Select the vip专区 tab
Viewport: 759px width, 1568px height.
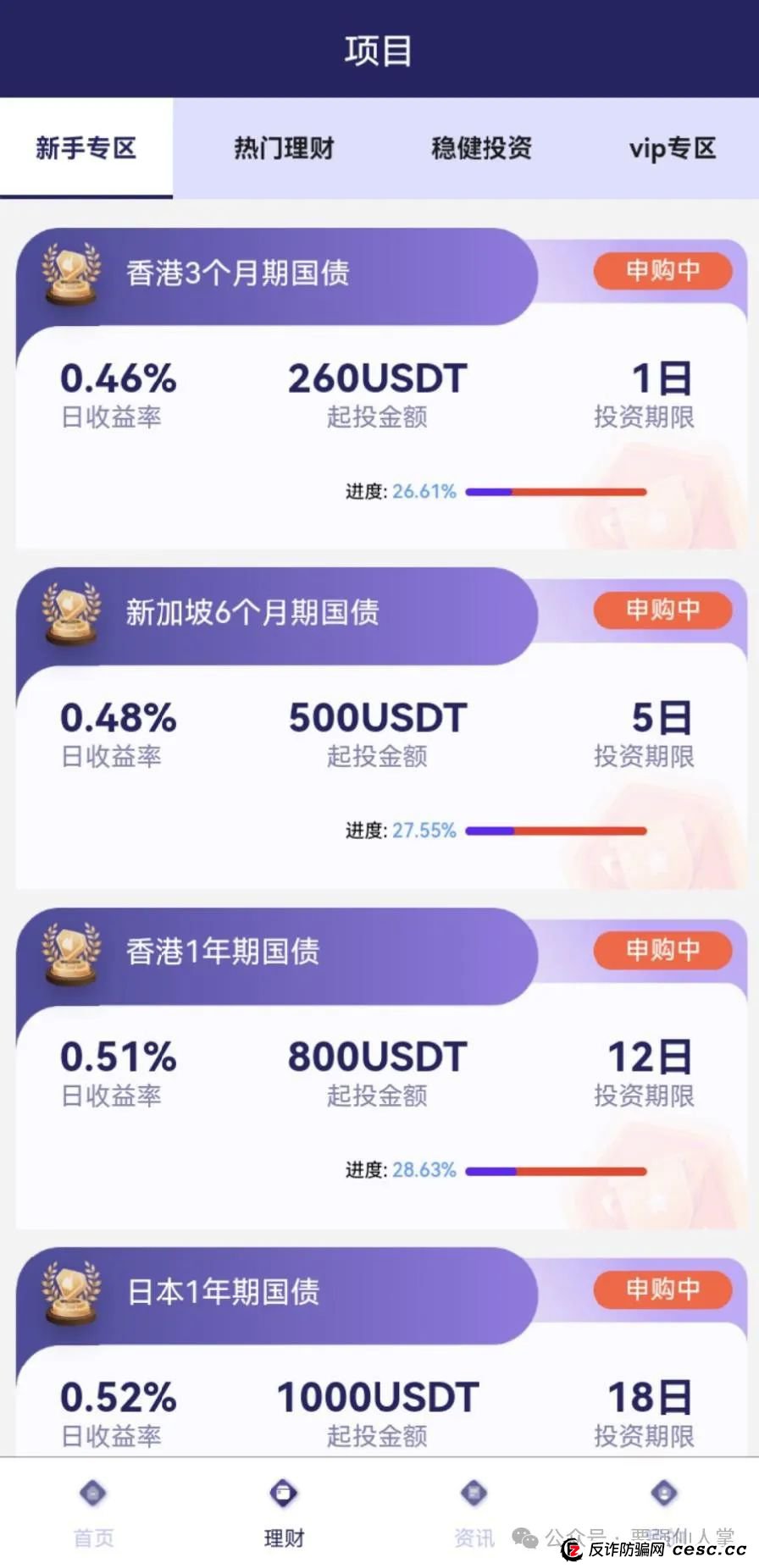673,148
